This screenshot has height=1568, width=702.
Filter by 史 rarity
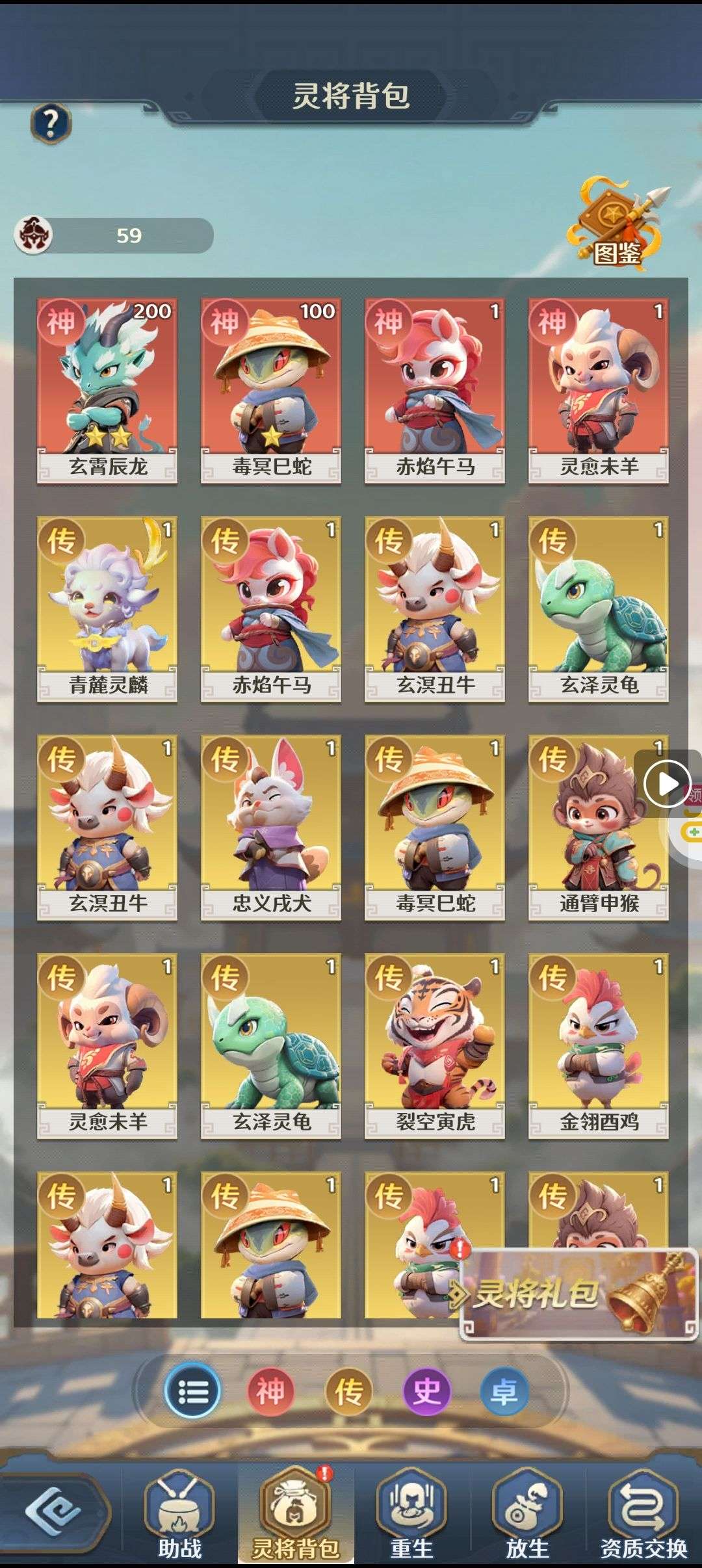[x=426, y=1391]
